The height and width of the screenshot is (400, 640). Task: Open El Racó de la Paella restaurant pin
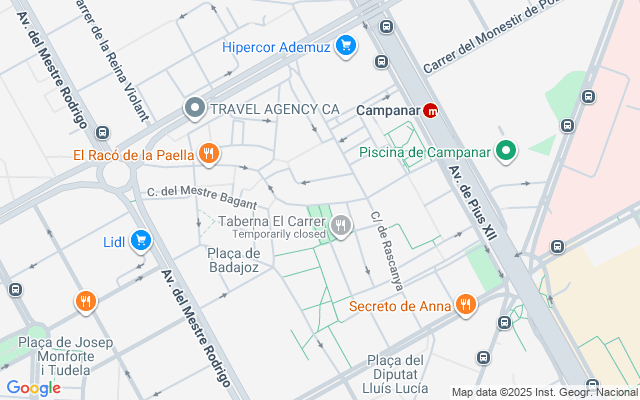[x=208, y=154]
